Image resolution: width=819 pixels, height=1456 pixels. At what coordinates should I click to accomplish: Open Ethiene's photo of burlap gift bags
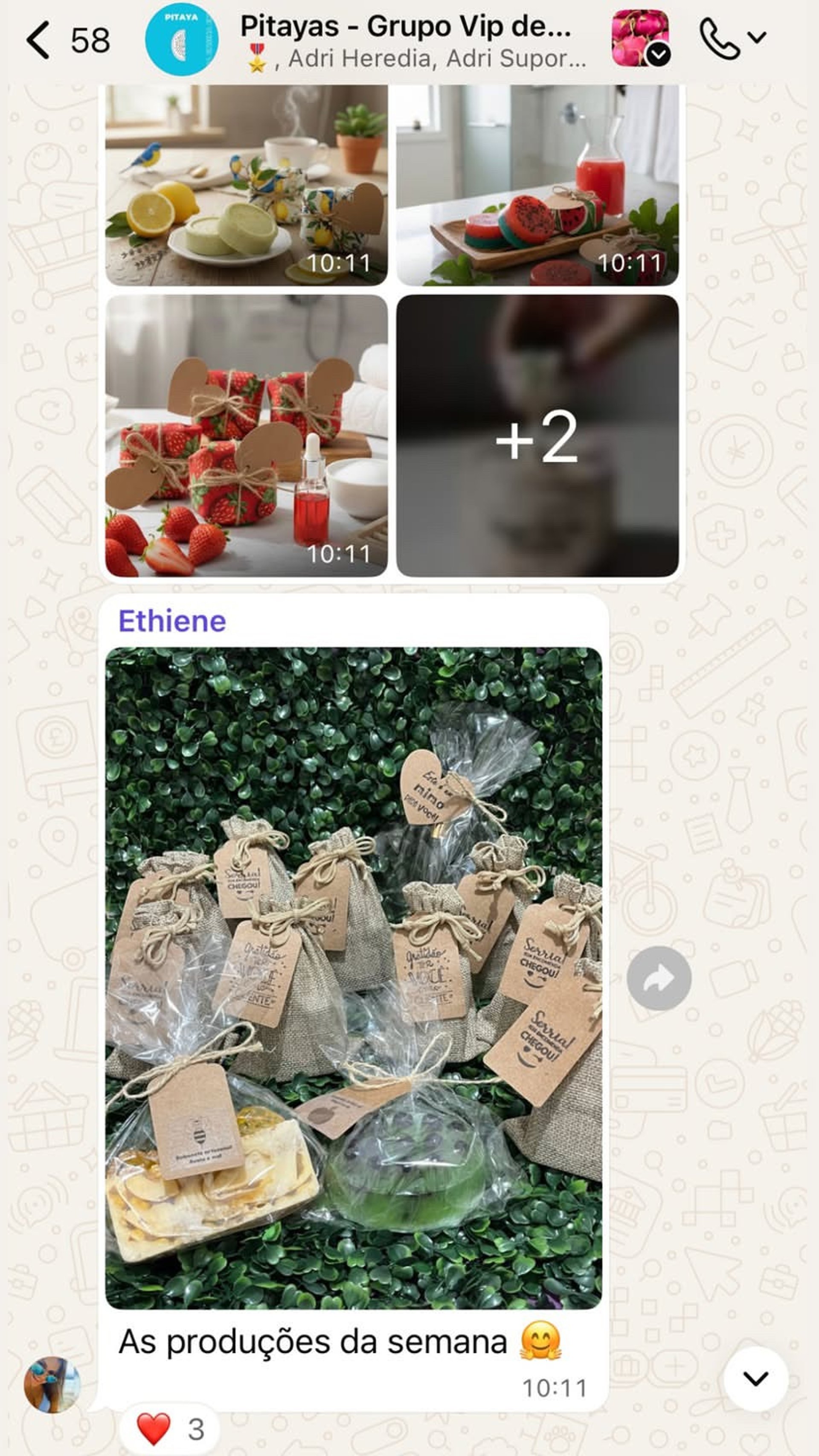(x=353, y=978)
